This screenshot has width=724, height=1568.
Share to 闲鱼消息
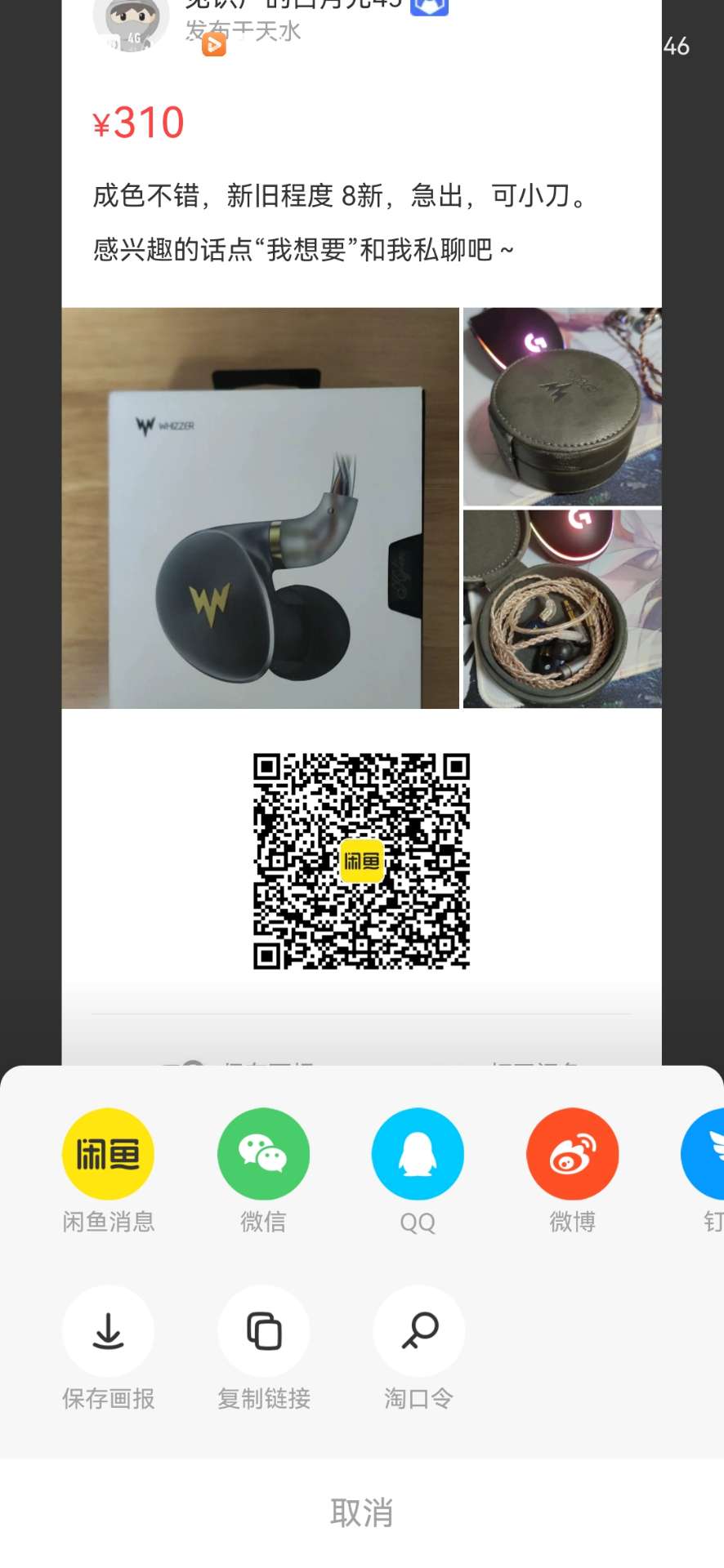pyautogui.click(x=108, y=1154)
